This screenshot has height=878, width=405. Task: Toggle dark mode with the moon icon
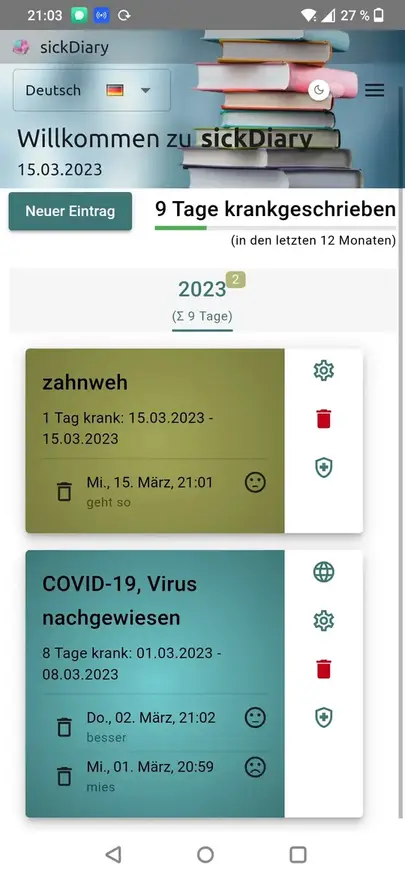[x=319, y=90]
